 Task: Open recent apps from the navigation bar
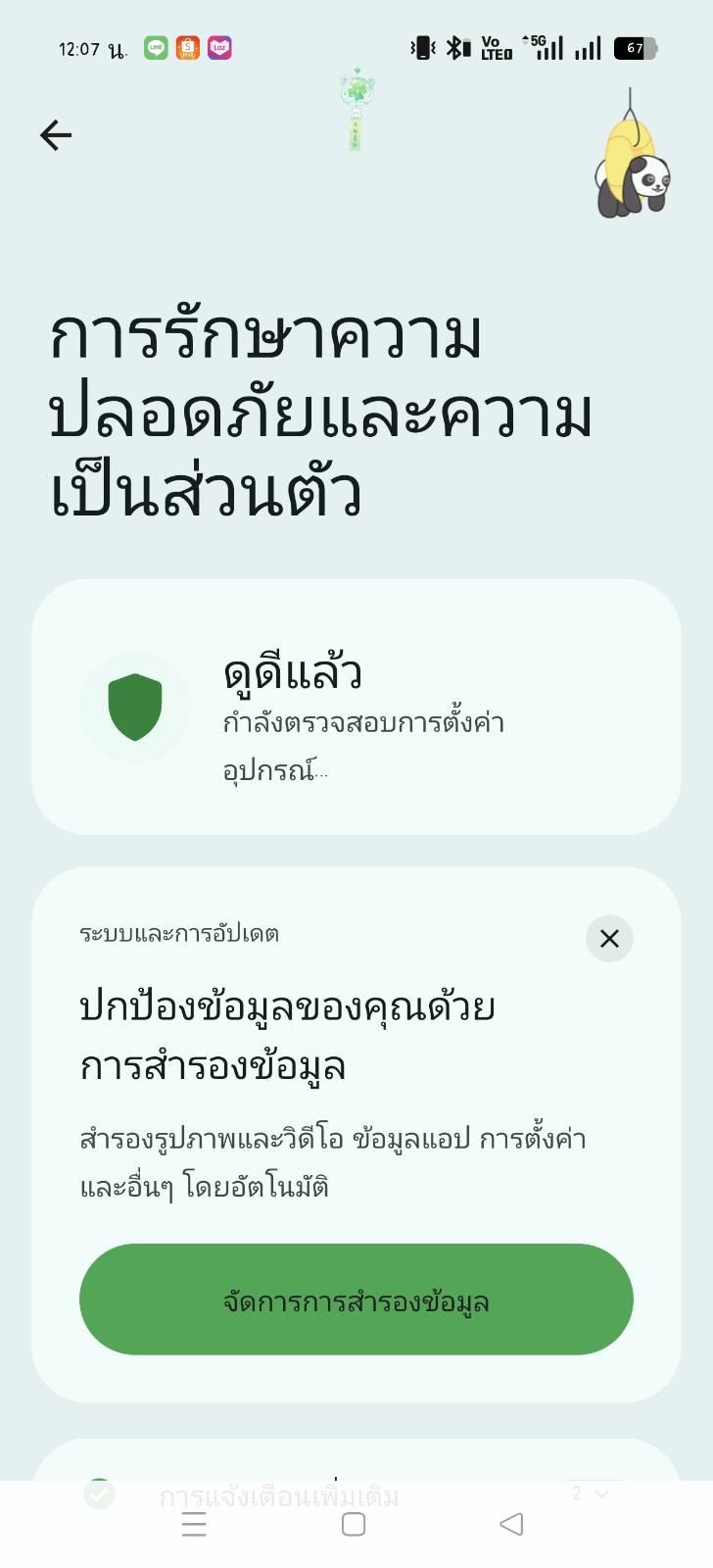(x=194, y=1524)
